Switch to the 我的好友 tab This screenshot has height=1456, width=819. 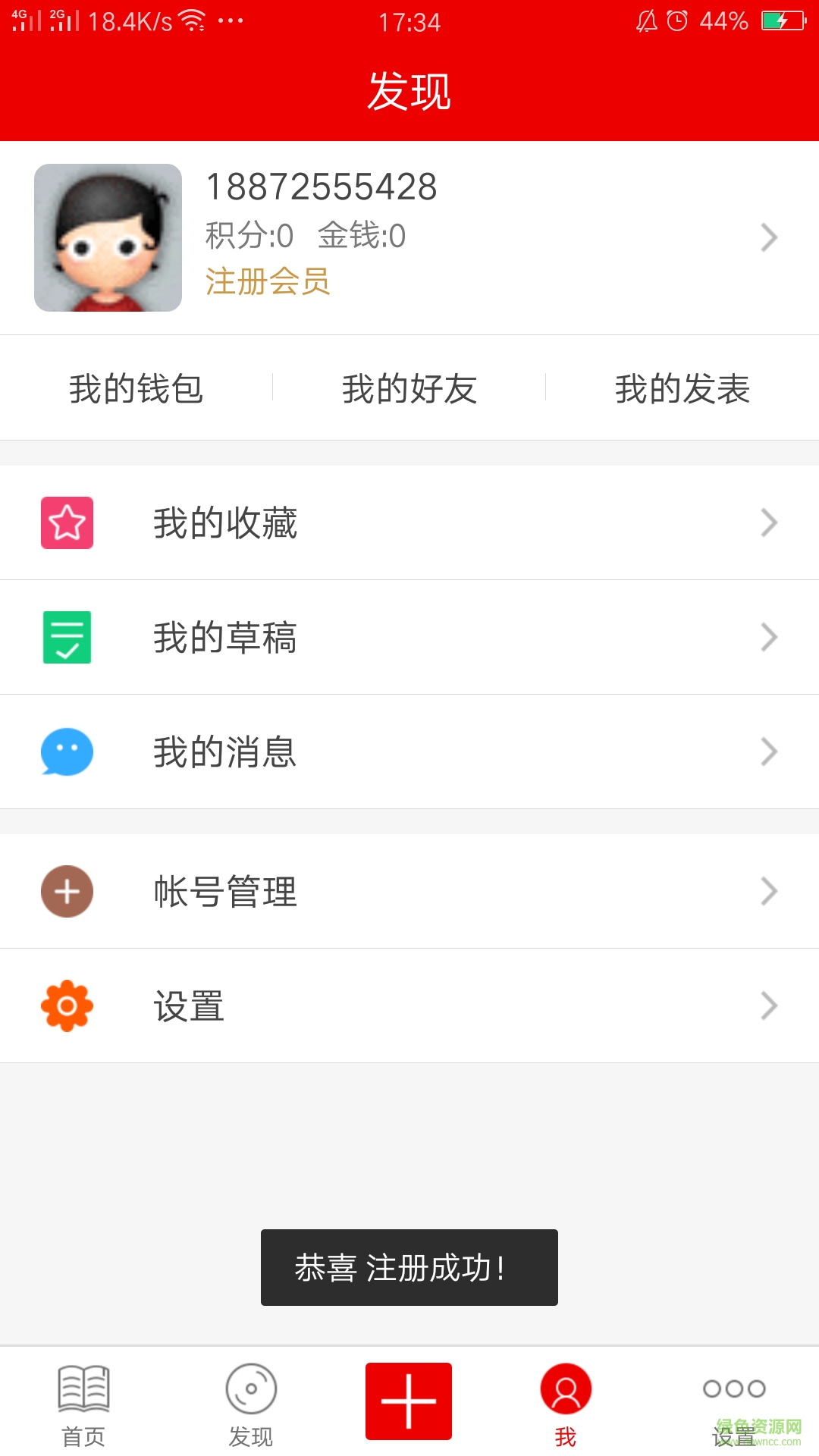(x=409, y=388)
